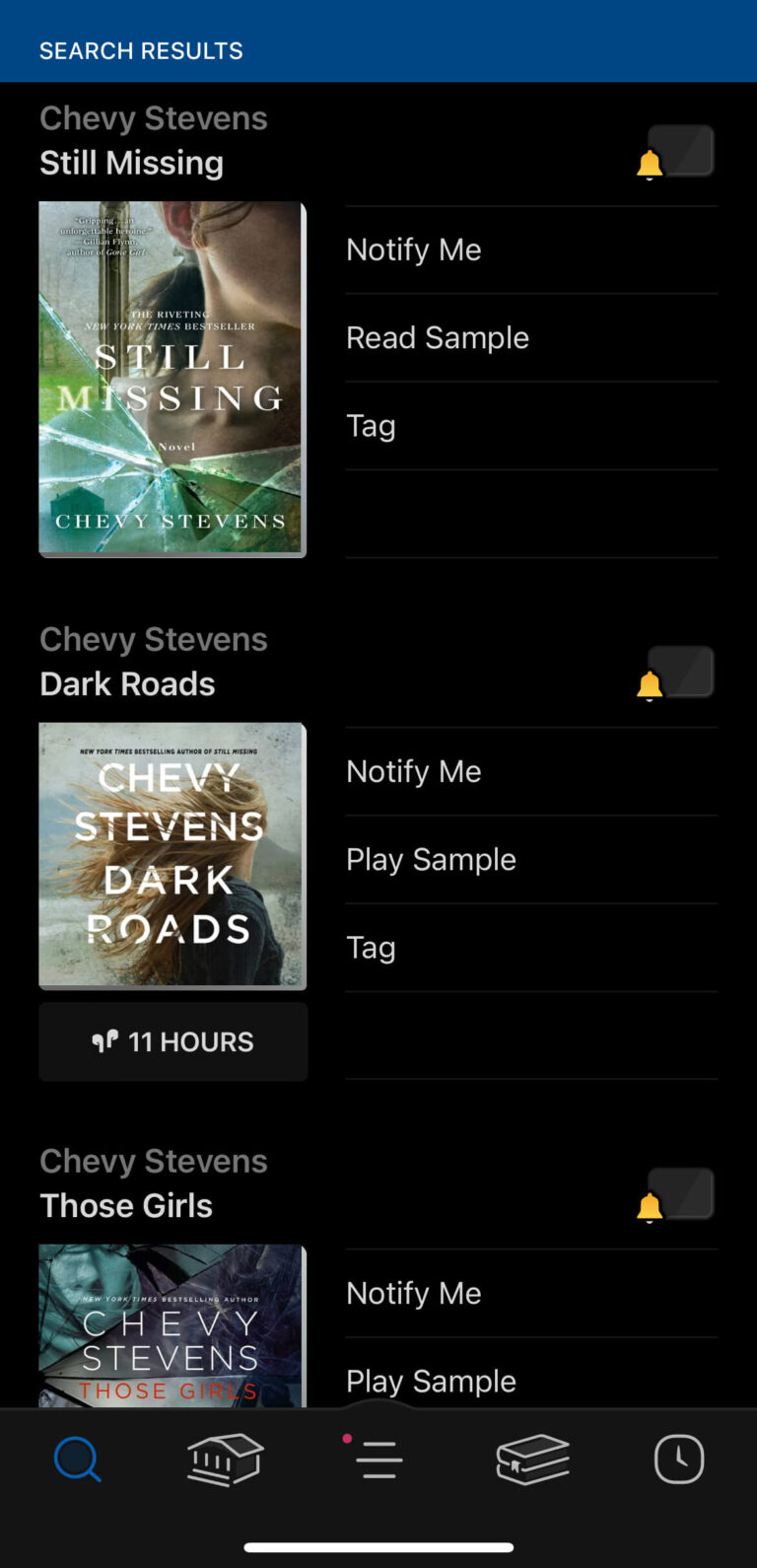Tap the bell badge beside Dark Roads
Image resolution: width=757 pixels, height=1568 pixels.
675,676
